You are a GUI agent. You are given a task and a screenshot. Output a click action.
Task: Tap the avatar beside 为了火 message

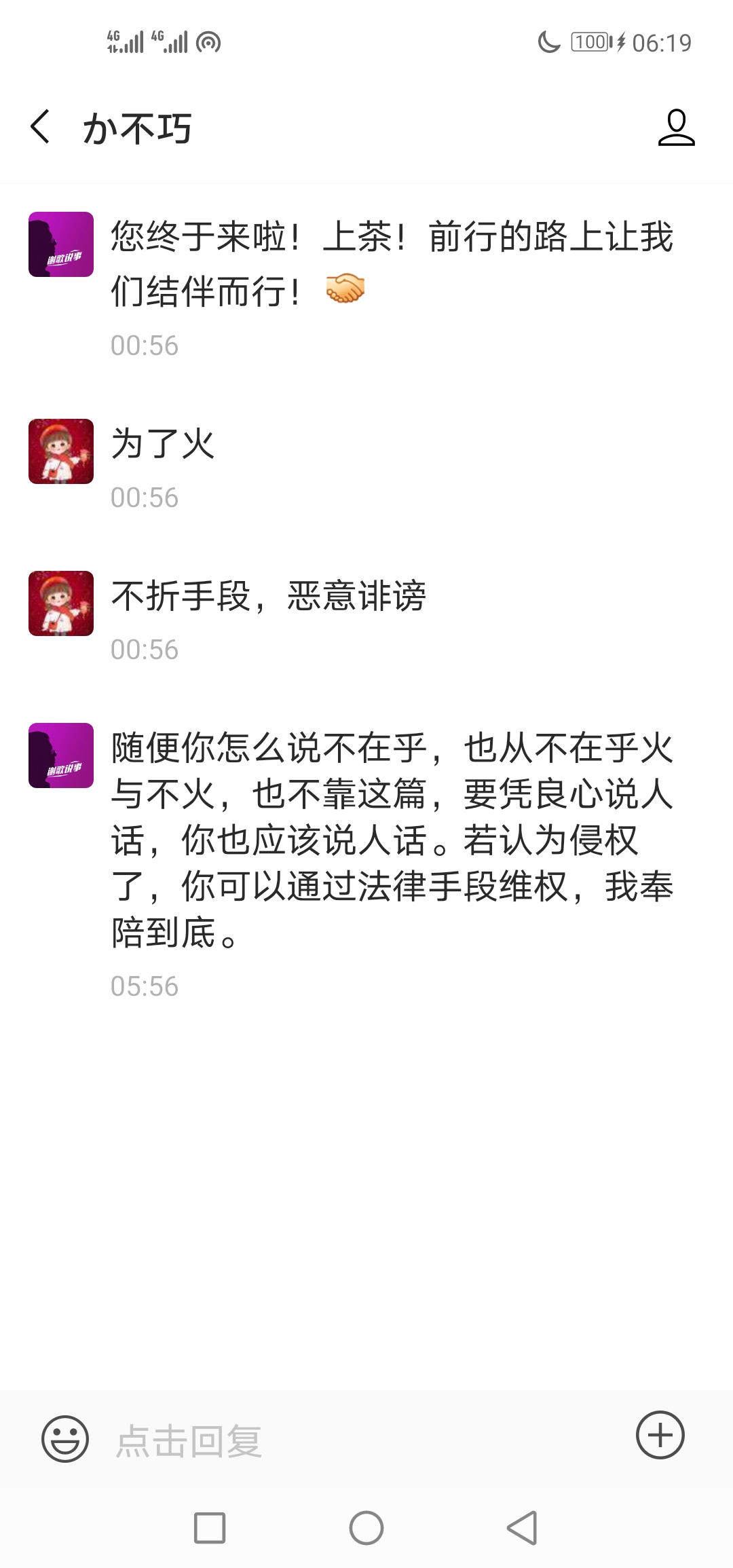(61, 451)
